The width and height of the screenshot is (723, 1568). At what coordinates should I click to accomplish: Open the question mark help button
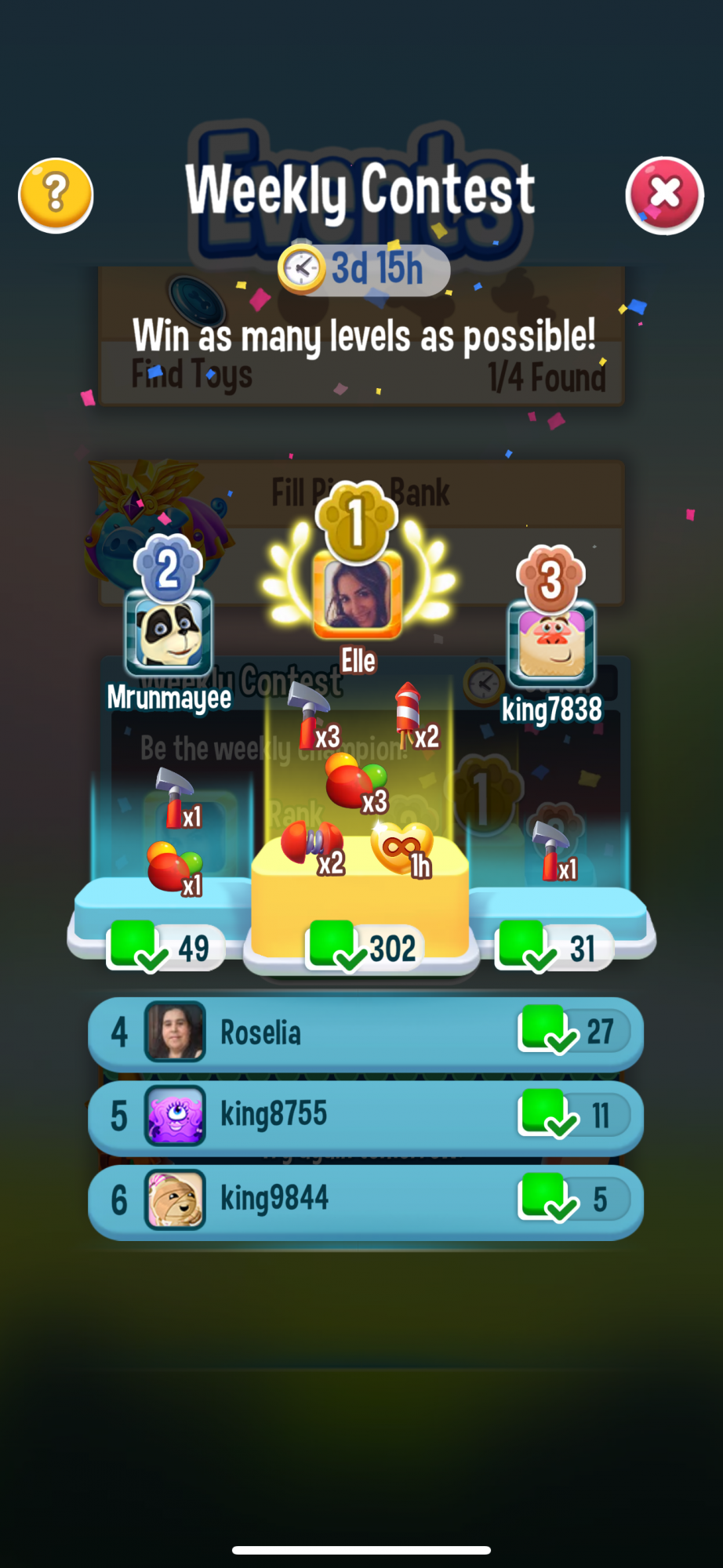point(56,195)
